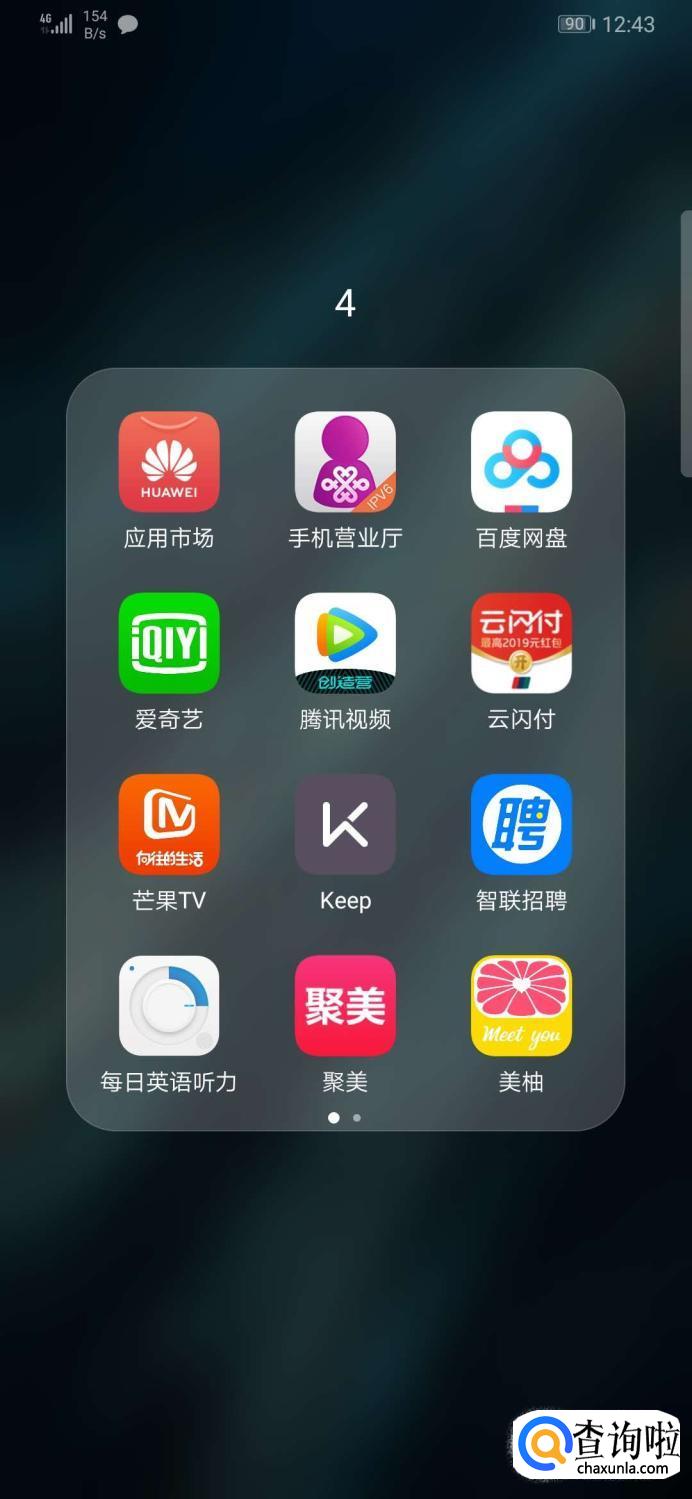
Task: Open the 腾讯视频 app
Action: pos(345,643)
